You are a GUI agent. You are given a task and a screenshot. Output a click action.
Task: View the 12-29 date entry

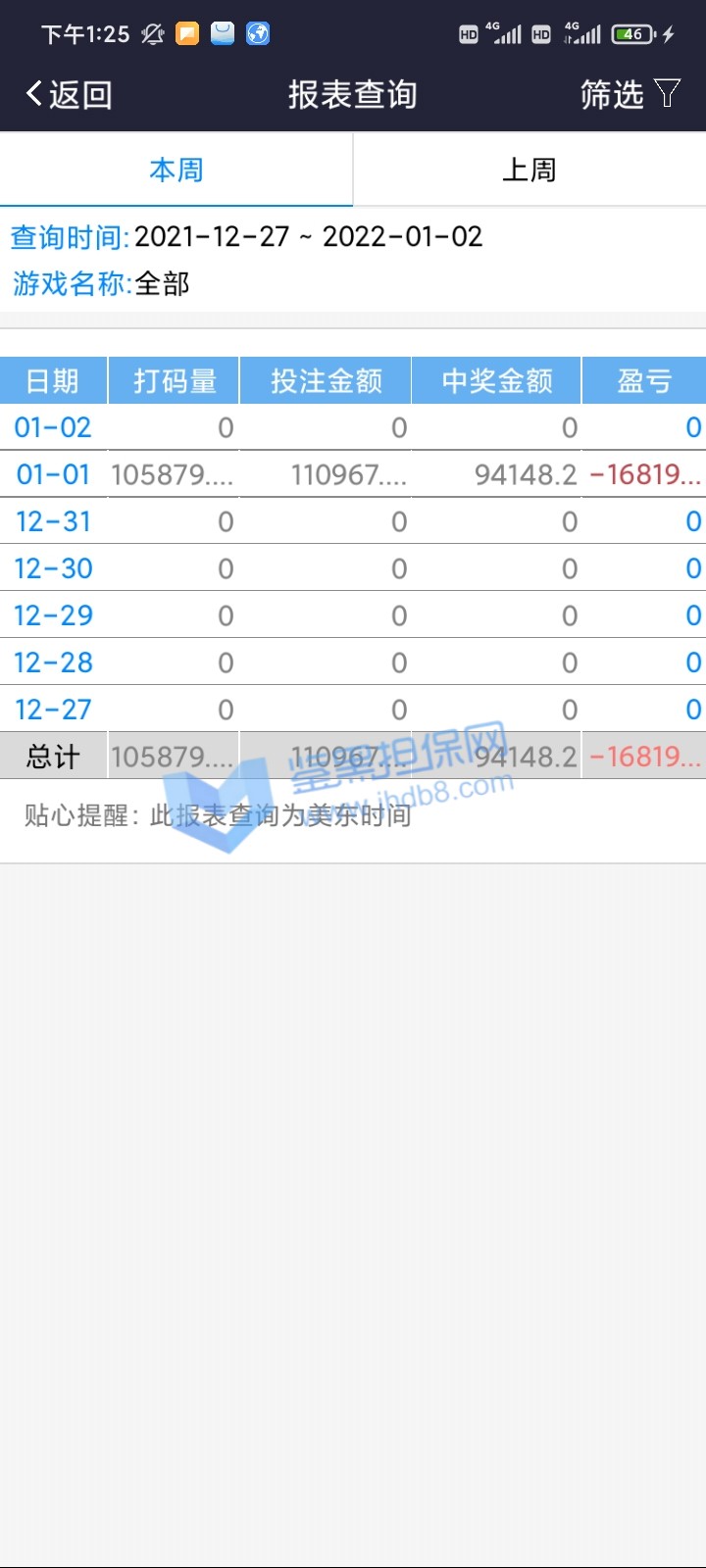click(53, 615)
